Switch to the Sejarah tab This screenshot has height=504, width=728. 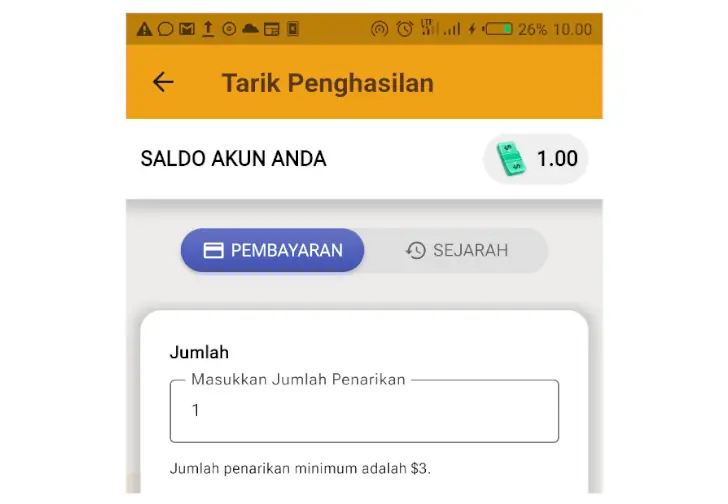[457, 251]
